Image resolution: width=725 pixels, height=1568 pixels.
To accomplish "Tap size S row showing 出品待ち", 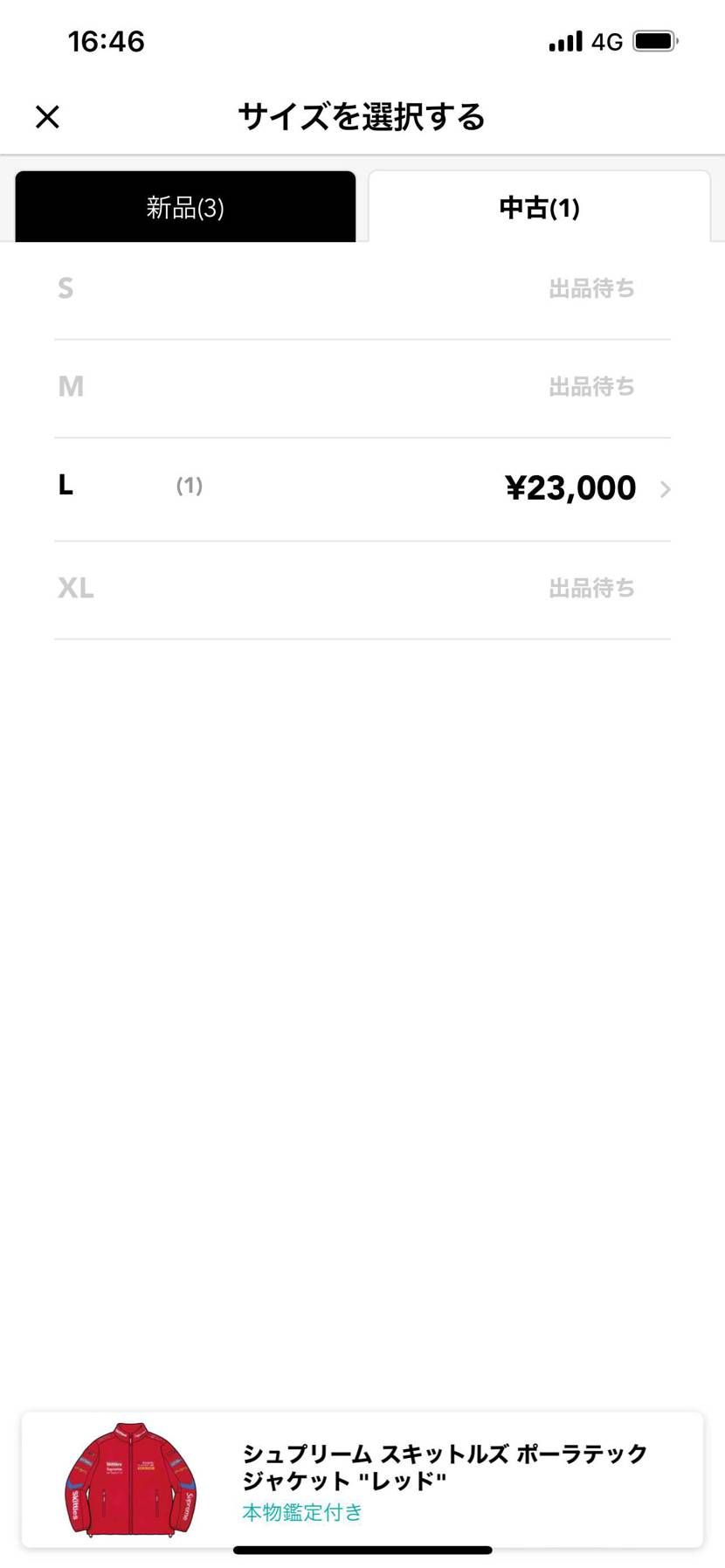I will point(362,289).
